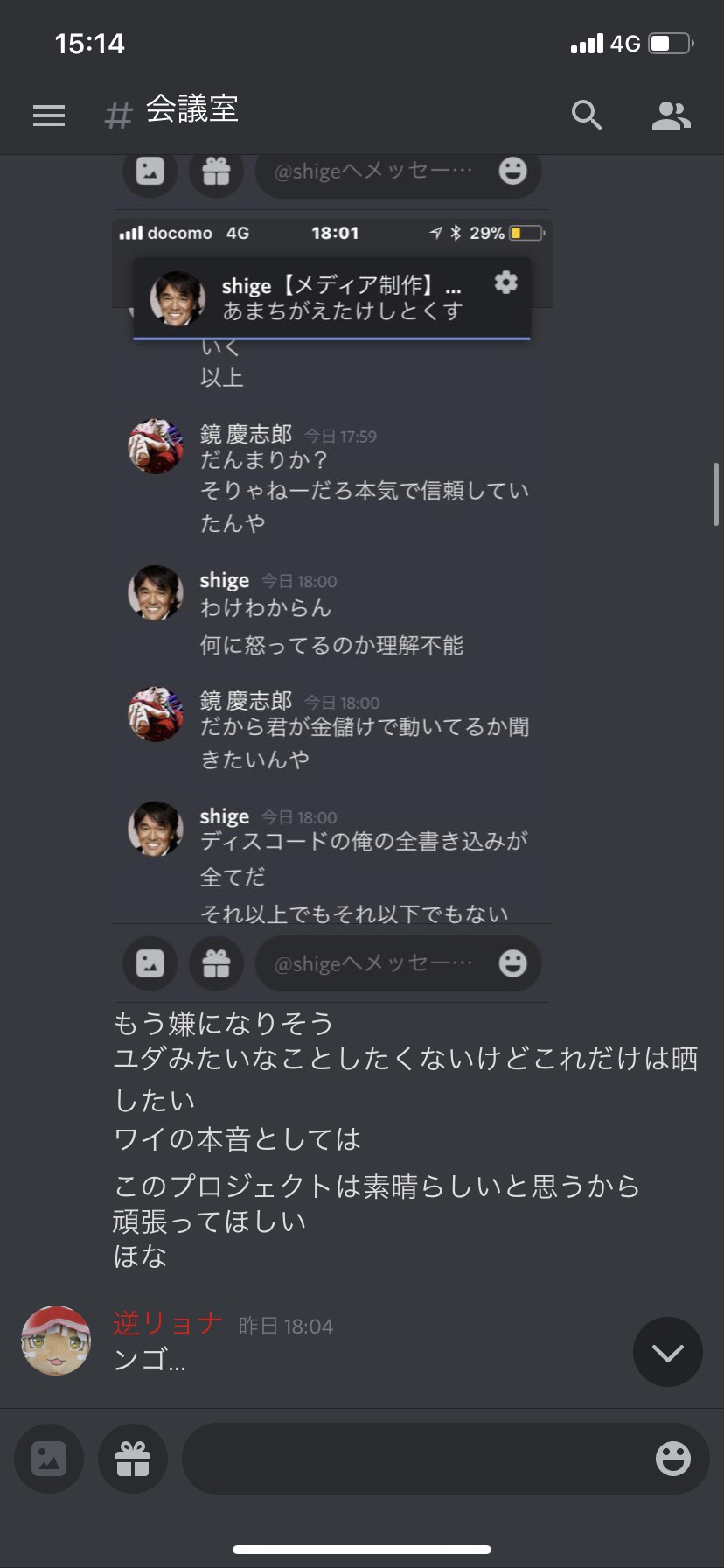Open the hamburger channel drawer

(49, 115)
